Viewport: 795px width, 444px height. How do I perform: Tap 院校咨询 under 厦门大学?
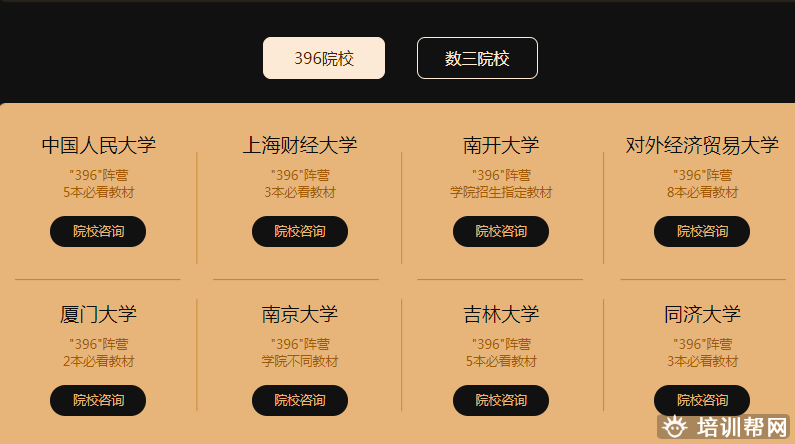(98, 400)
